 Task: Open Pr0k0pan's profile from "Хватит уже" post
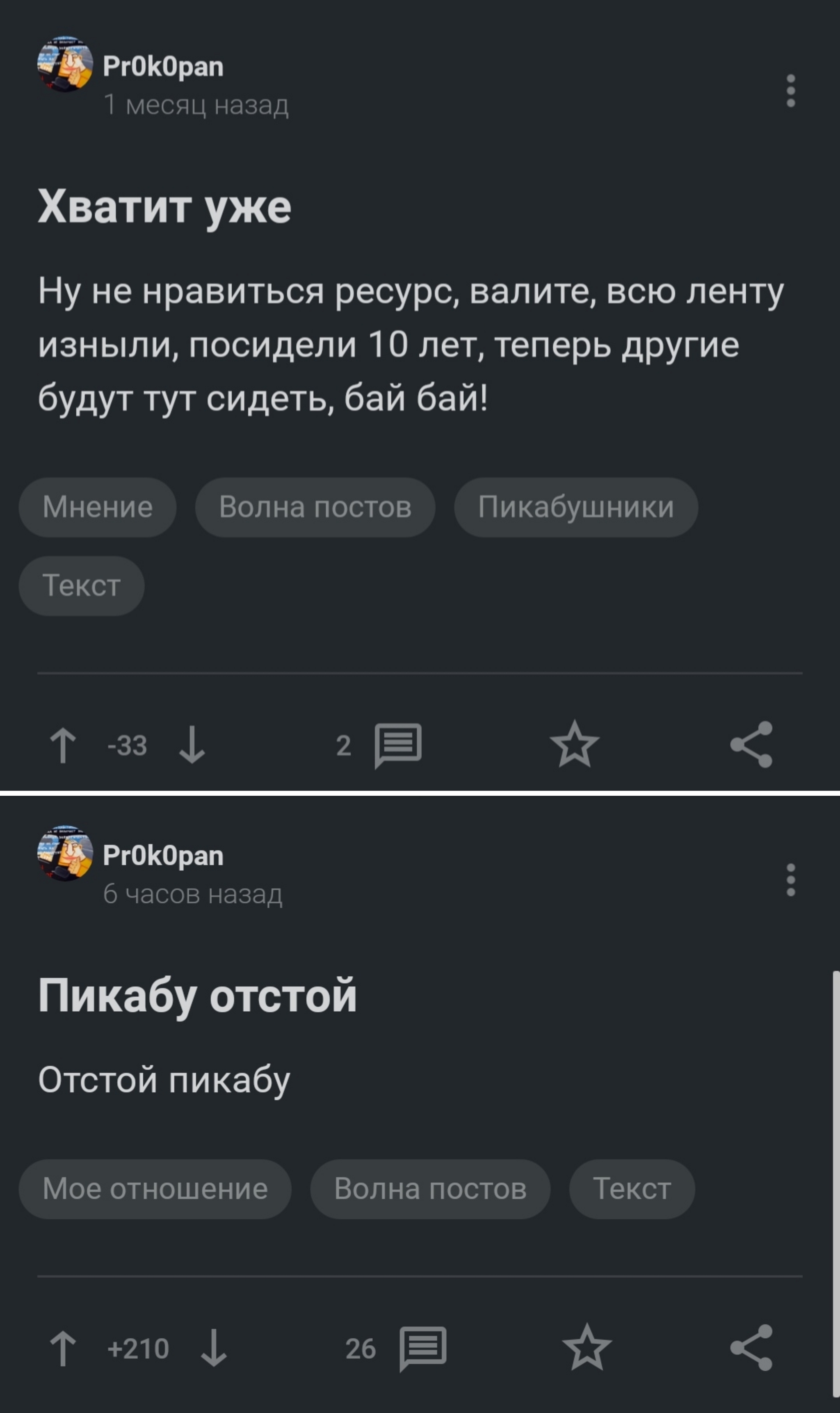pos(163,67)
